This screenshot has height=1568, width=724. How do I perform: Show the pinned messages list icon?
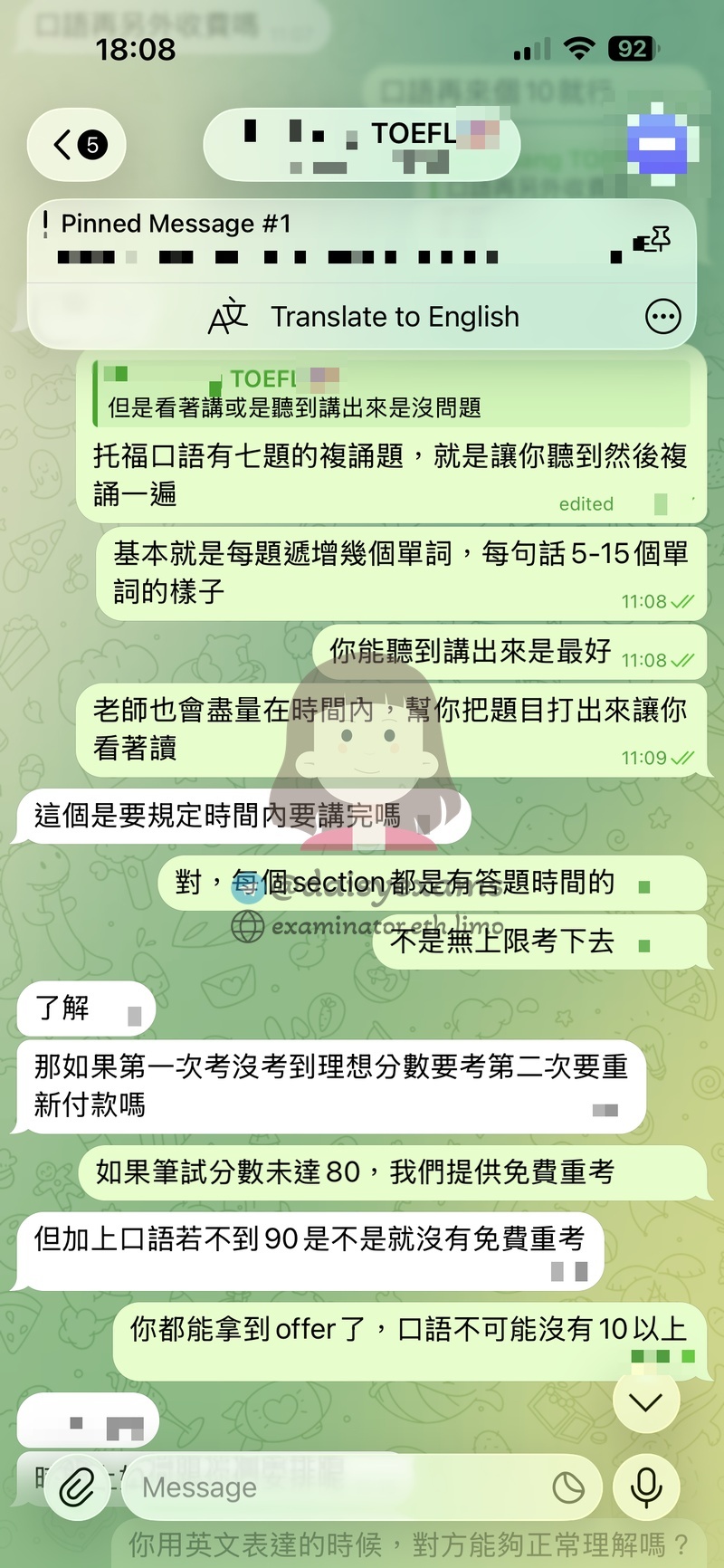pyautogui.click(x=652, y=241)
